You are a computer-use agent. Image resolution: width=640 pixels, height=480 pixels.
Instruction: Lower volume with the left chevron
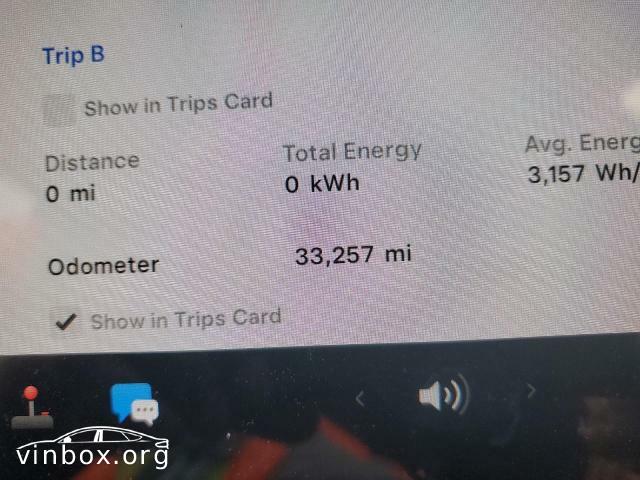pos(360,398)
